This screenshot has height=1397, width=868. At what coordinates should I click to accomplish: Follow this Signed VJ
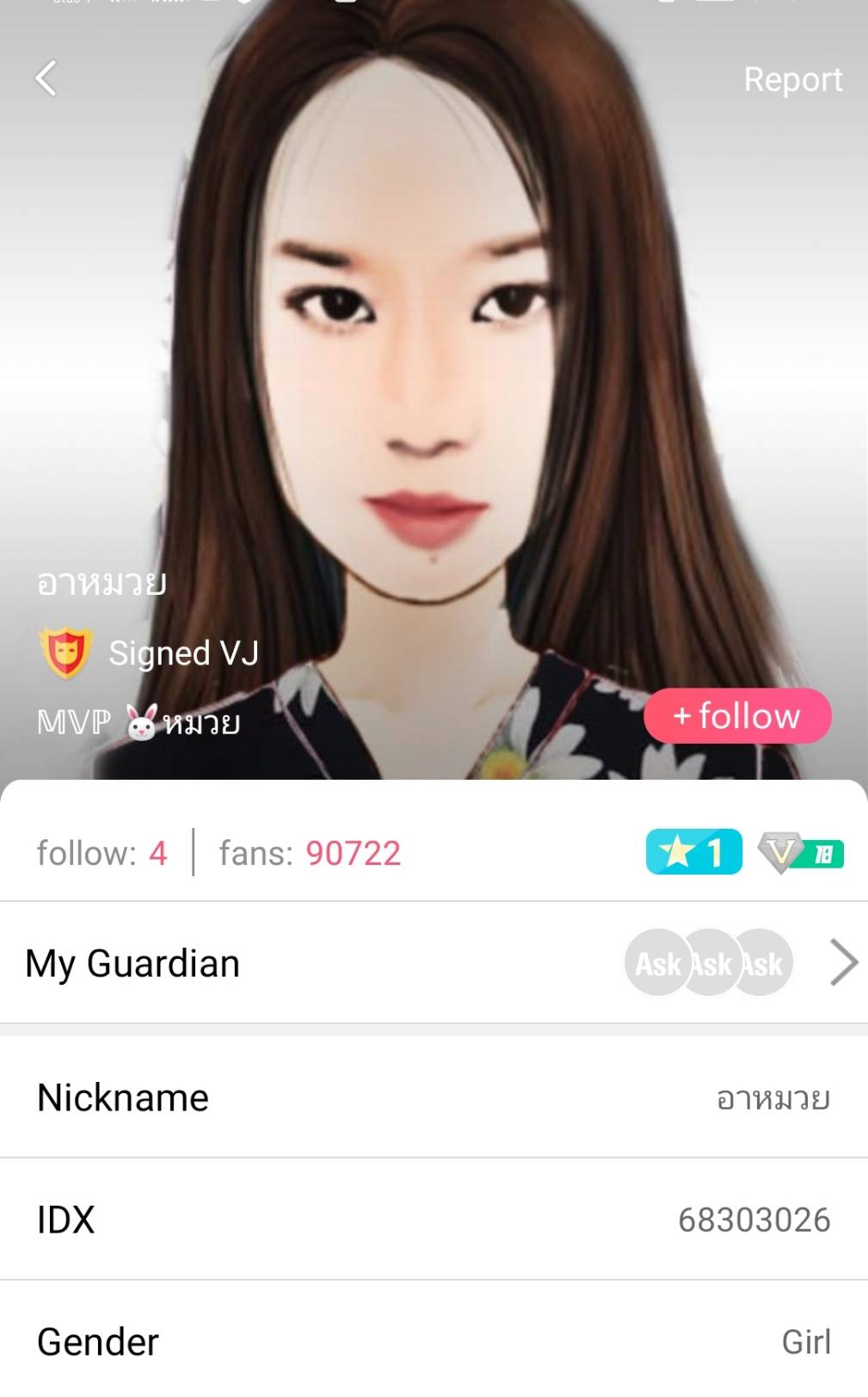pyautogui.click(x=737, y=715)
